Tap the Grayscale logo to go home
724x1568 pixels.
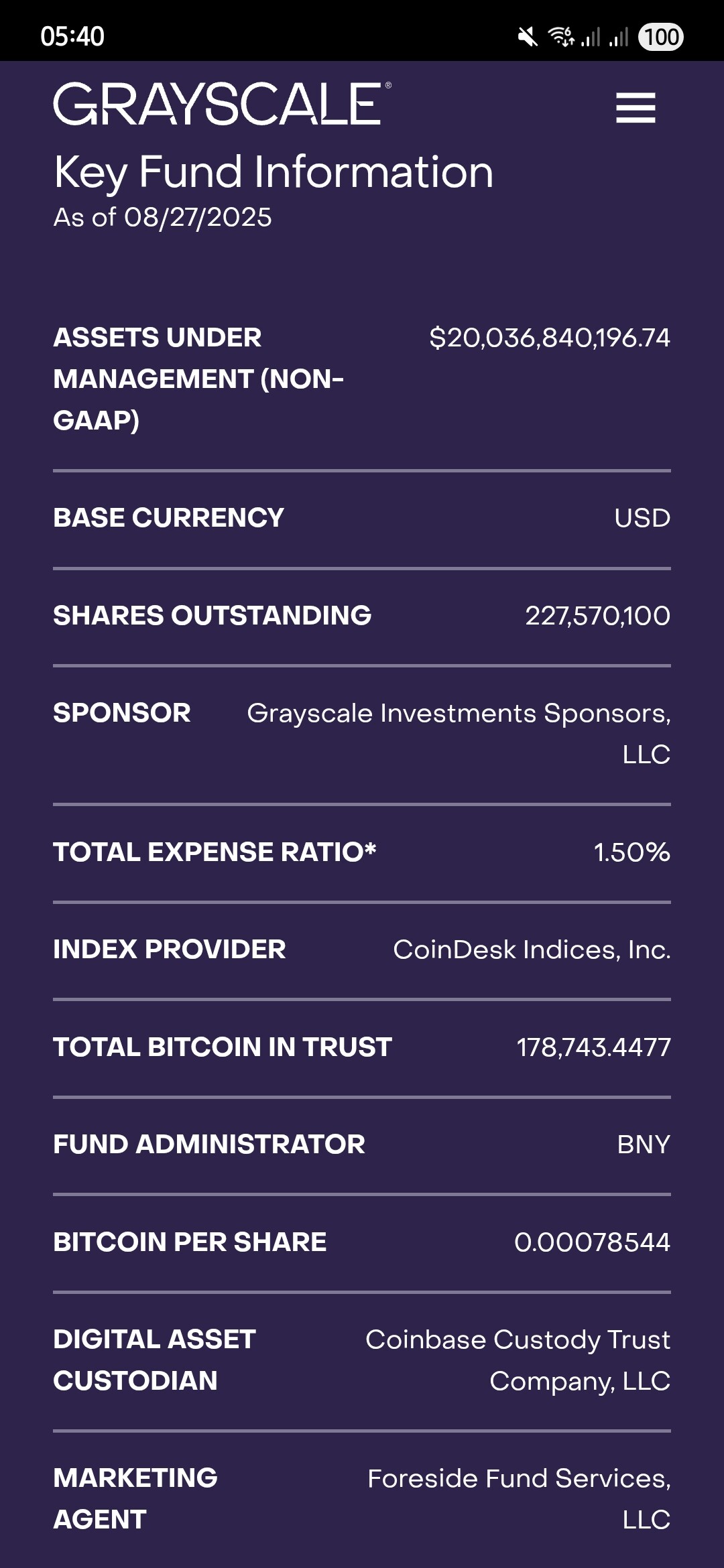(x=221, y=104)
